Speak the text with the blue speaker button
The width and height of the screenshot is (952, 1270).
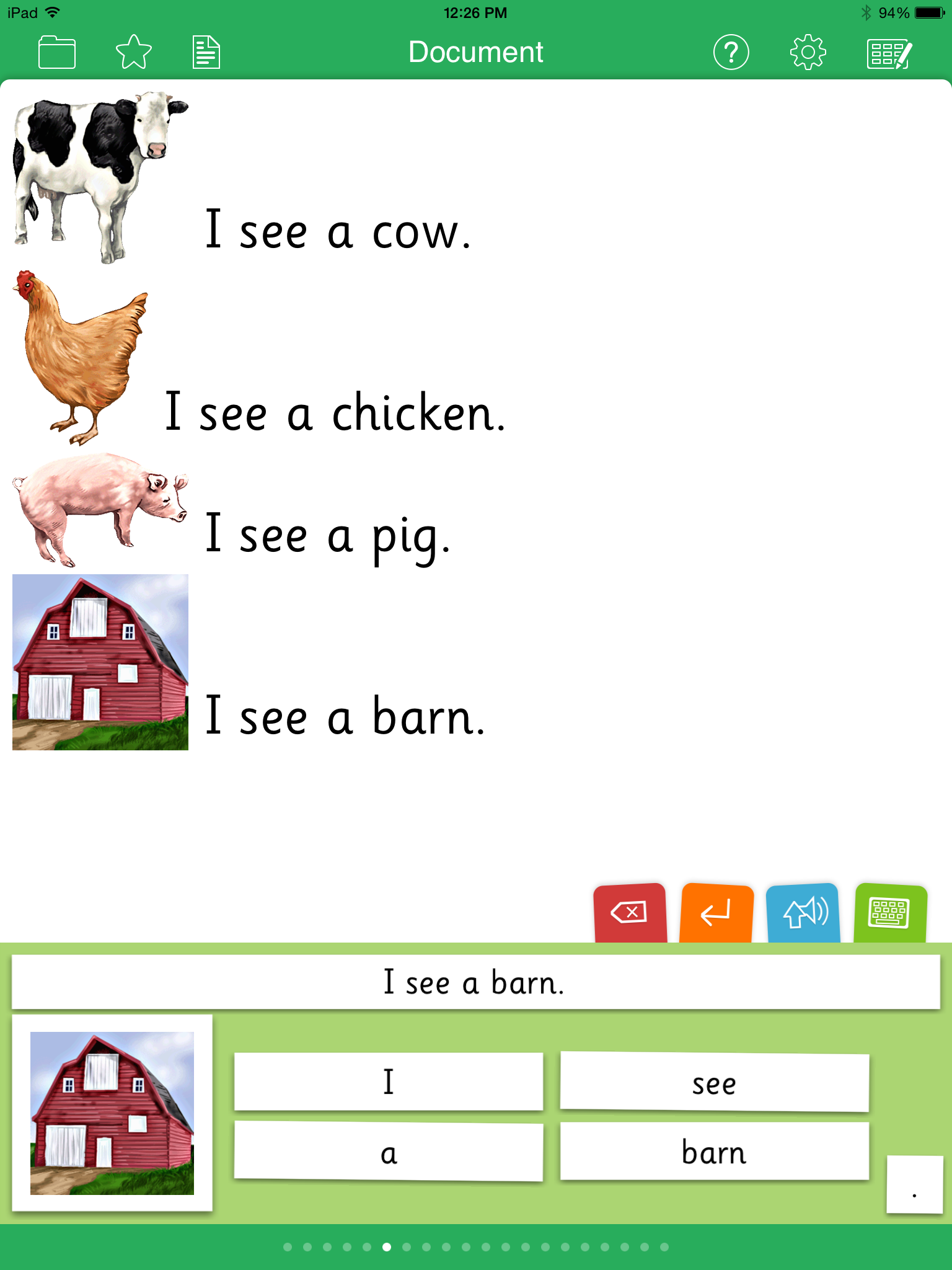coord(803,913)
